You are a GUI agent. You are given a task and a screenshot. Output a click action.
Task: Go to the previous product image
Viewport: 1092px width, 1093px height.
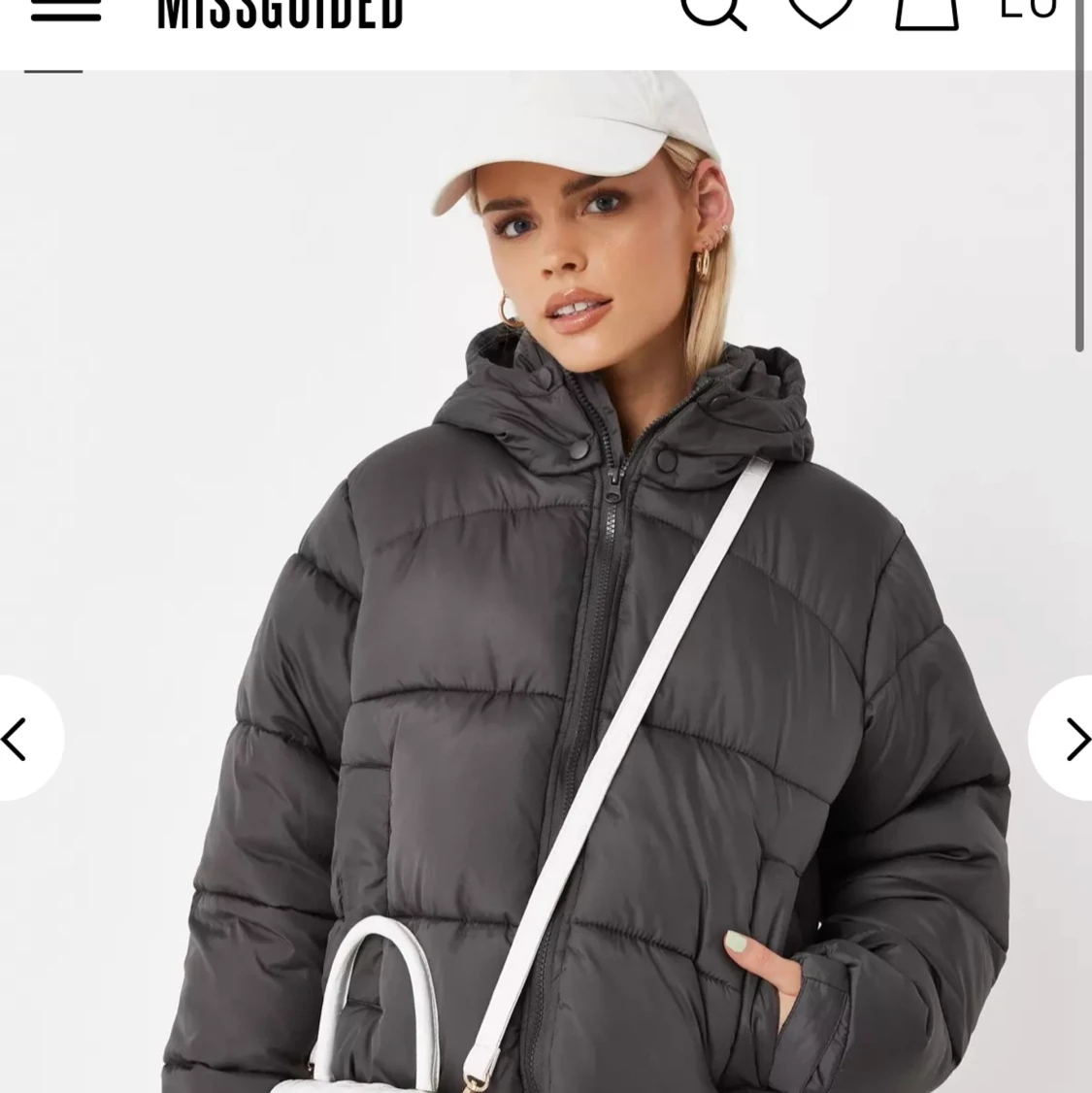coord(21,740)
